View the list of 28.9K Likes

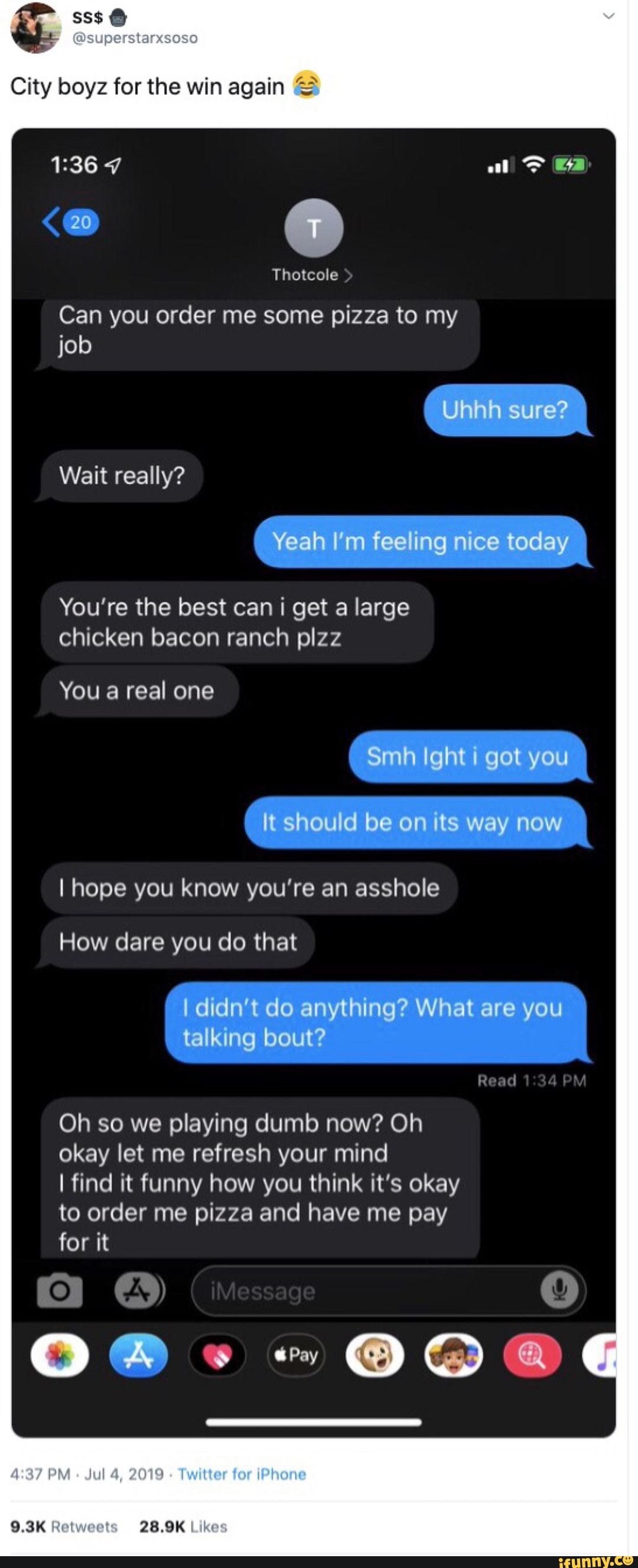coord(183,1527)
